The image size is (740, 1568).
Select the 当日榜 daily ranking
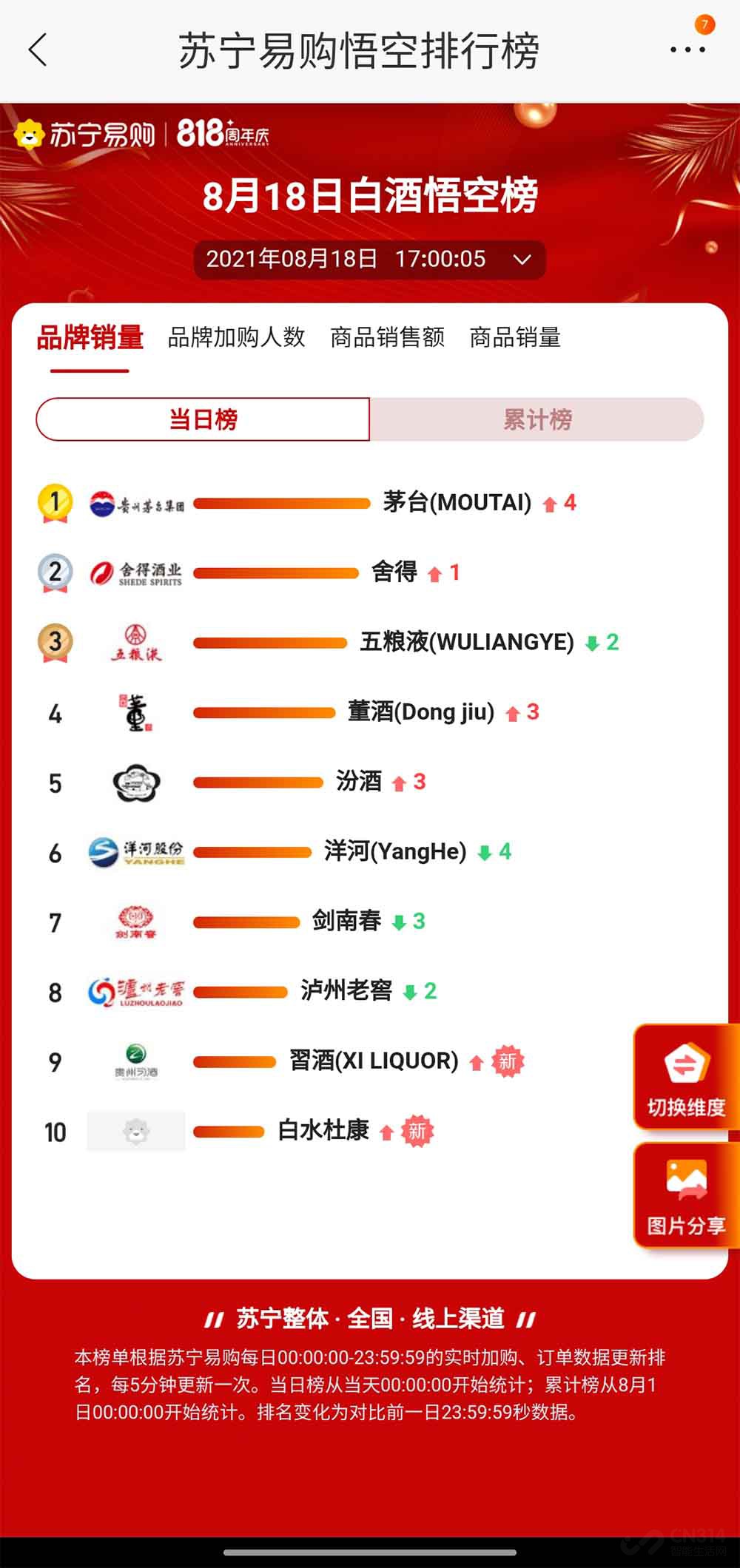click(x=203, y=419)
